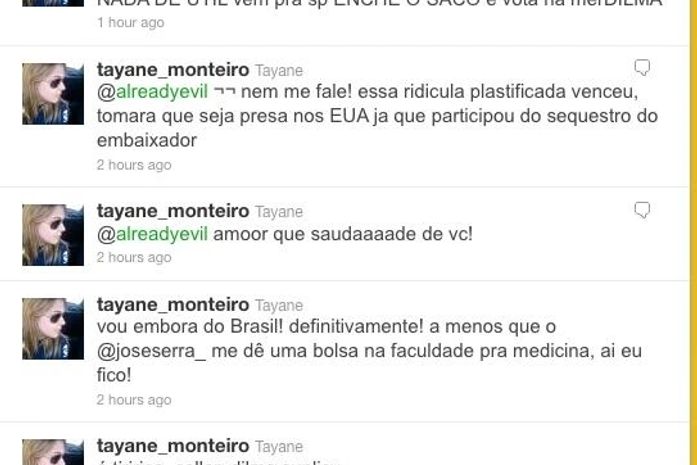
Task: Tap the reply bubble on the "nem me fale" tweet
Action: click(643, 68)
